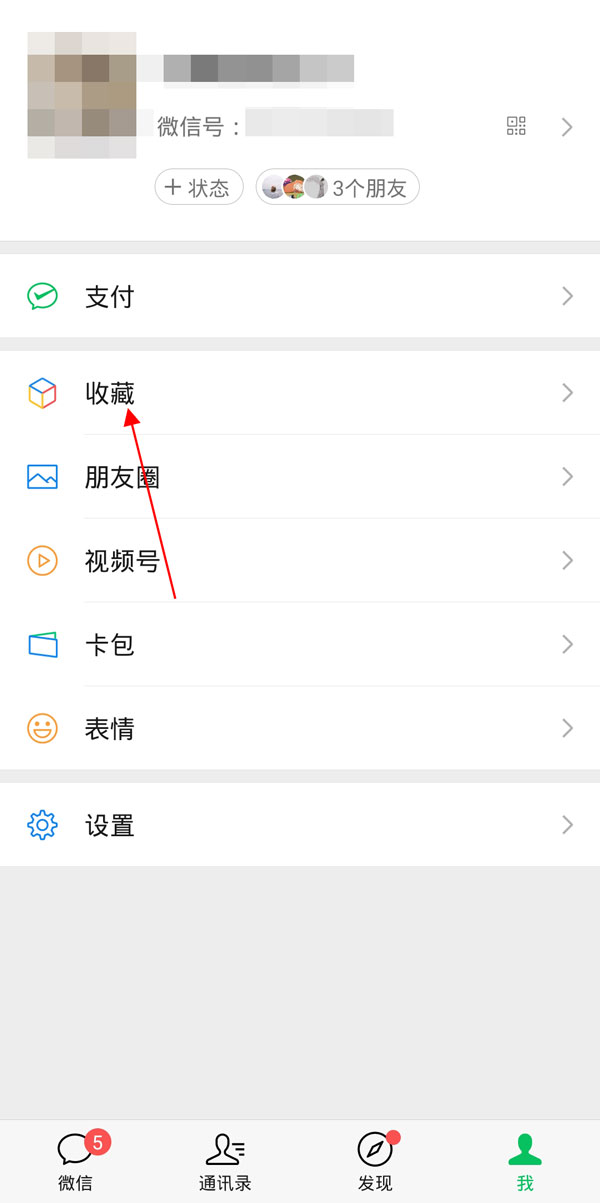Open the 表情 stickers row

point(300,729)
